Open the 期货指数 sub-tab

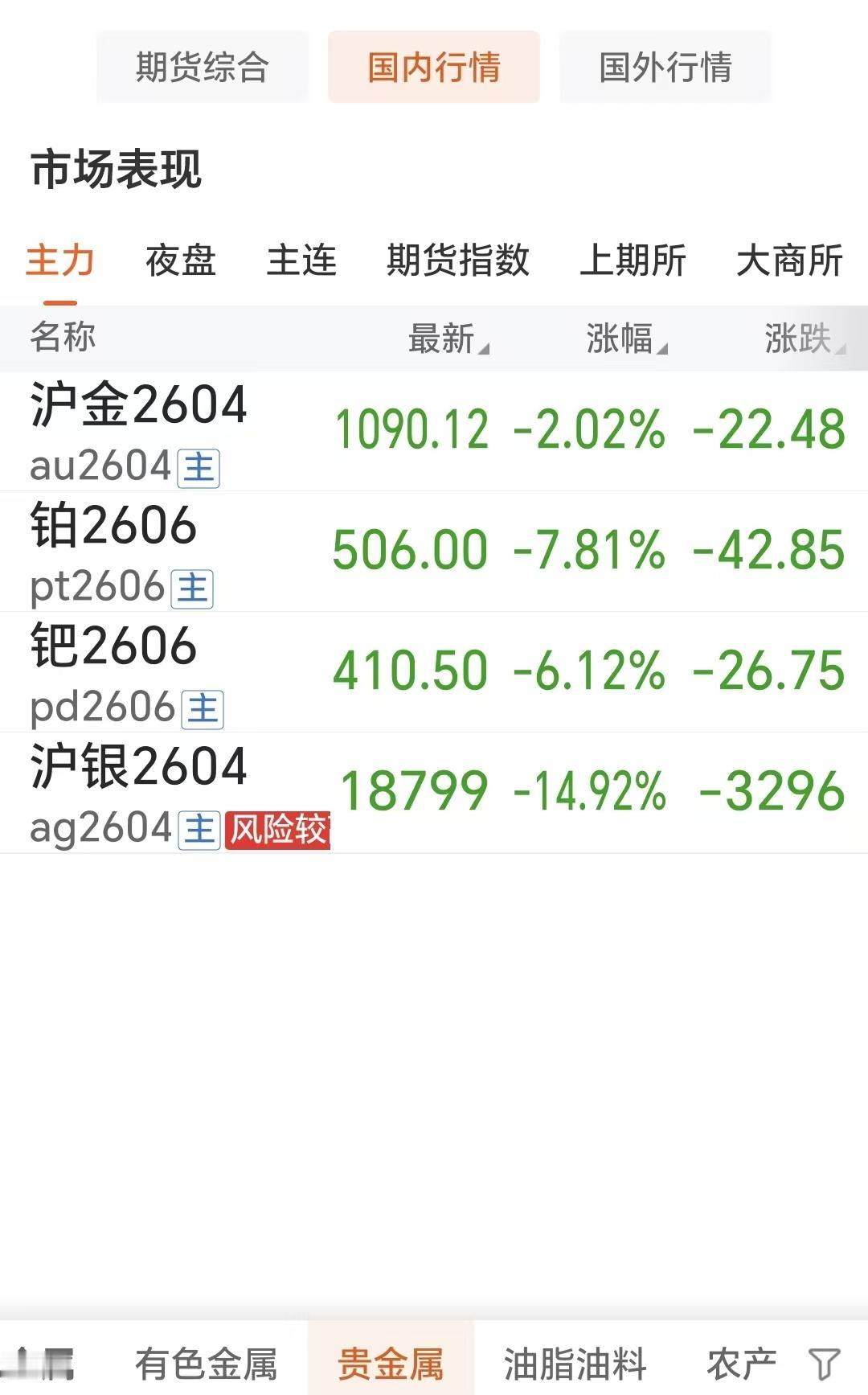click(457, 261)
